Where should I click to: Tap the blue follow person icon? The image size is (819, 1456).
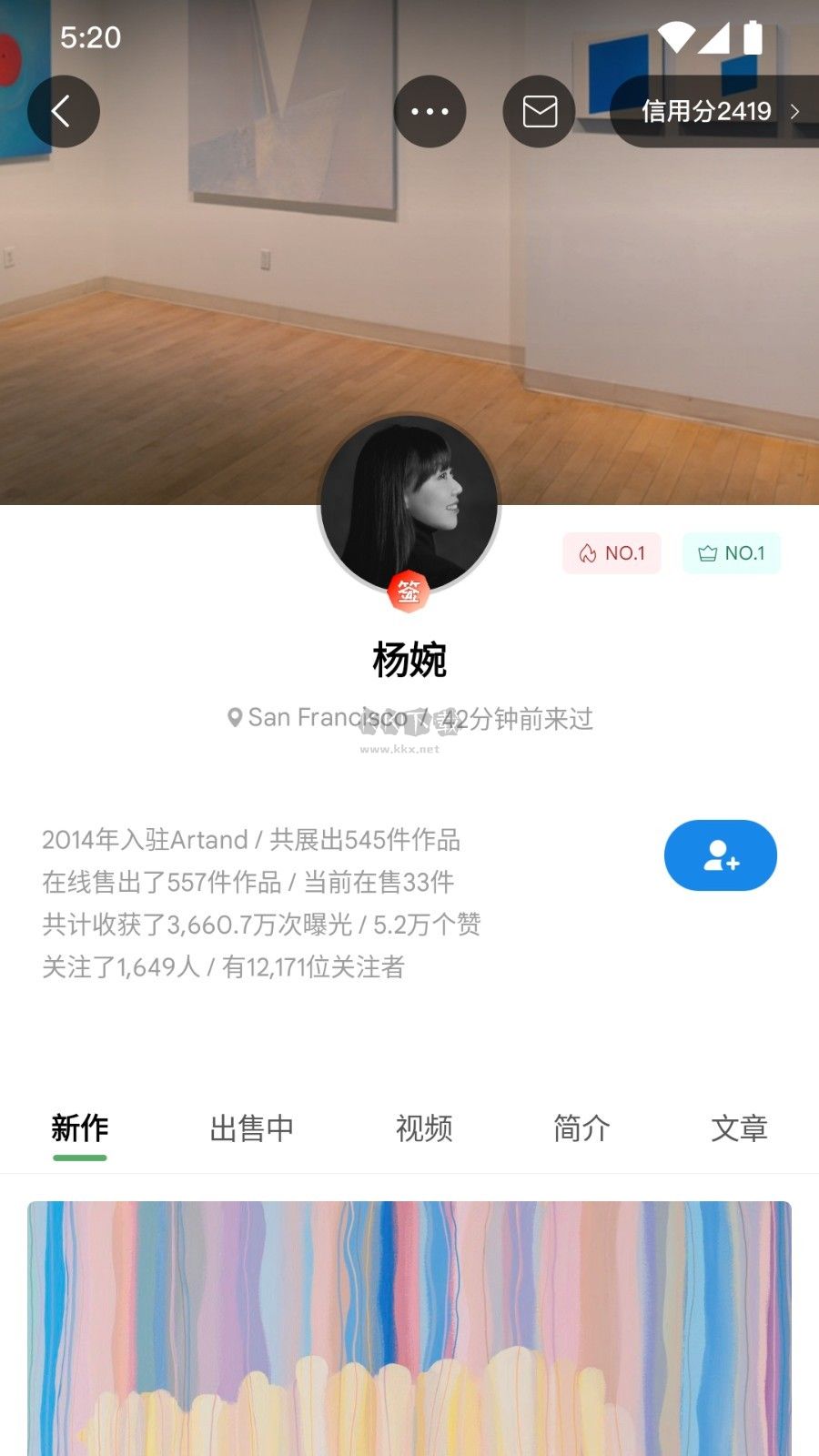click(720, 855)
